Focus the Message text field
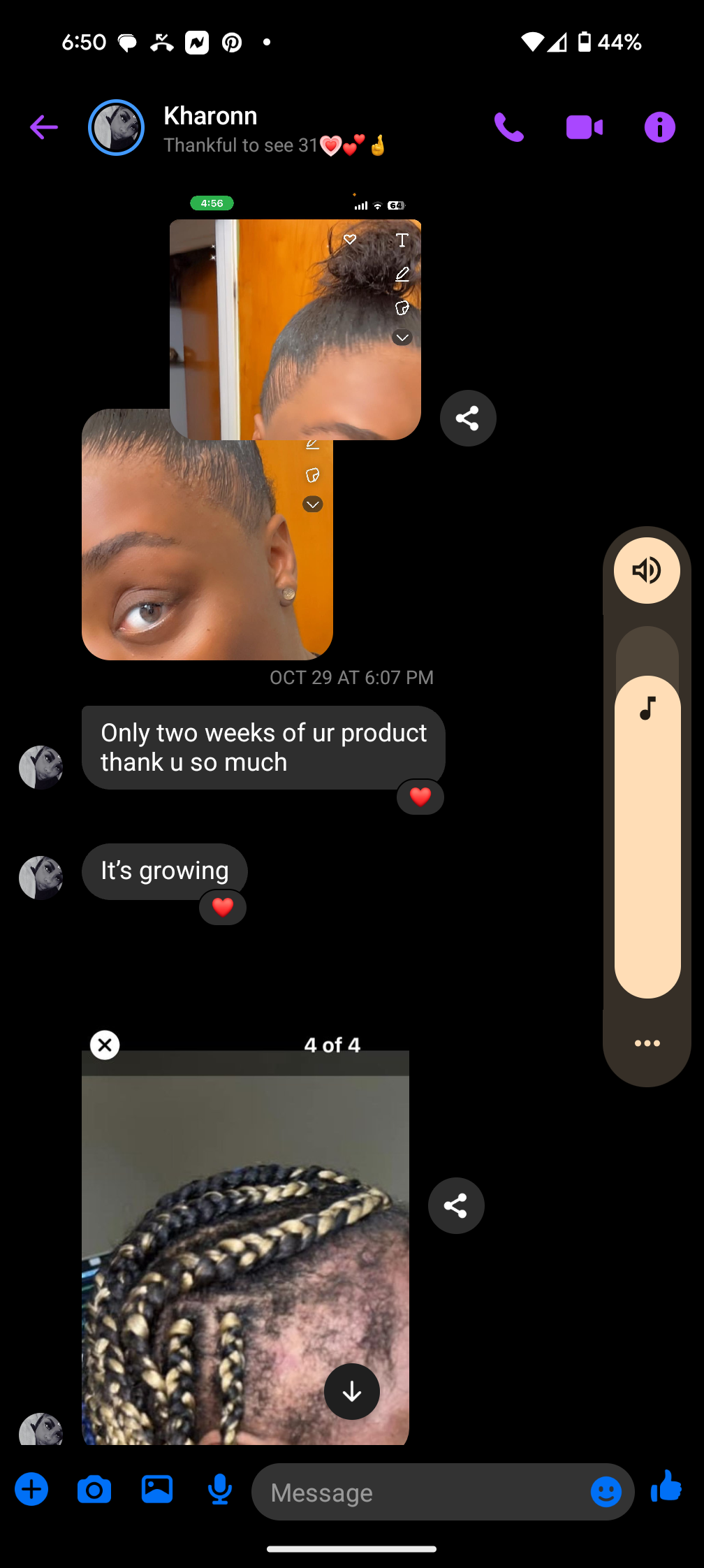704x1568 pixels. 419,1493
